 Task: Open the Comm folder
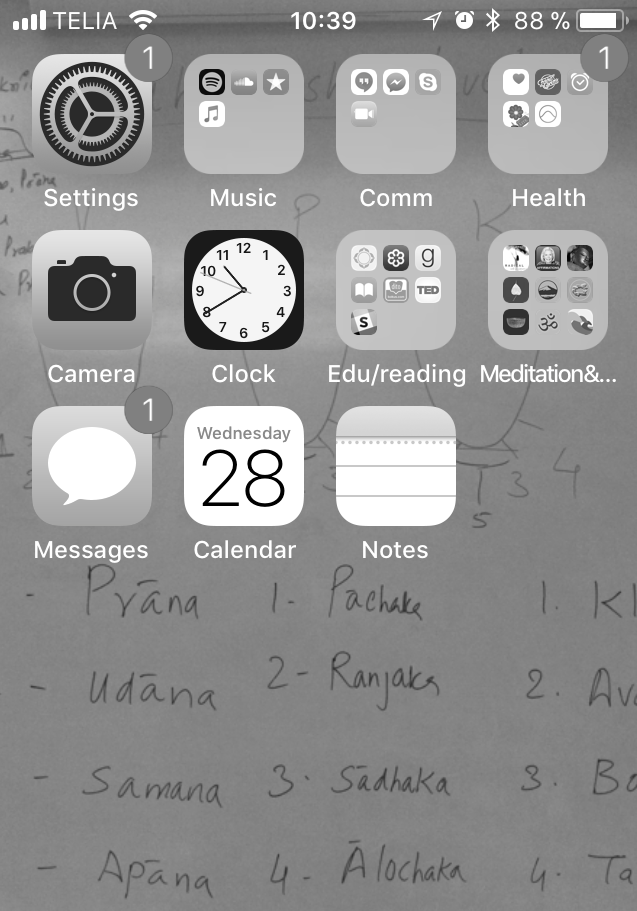pos(396,114)
